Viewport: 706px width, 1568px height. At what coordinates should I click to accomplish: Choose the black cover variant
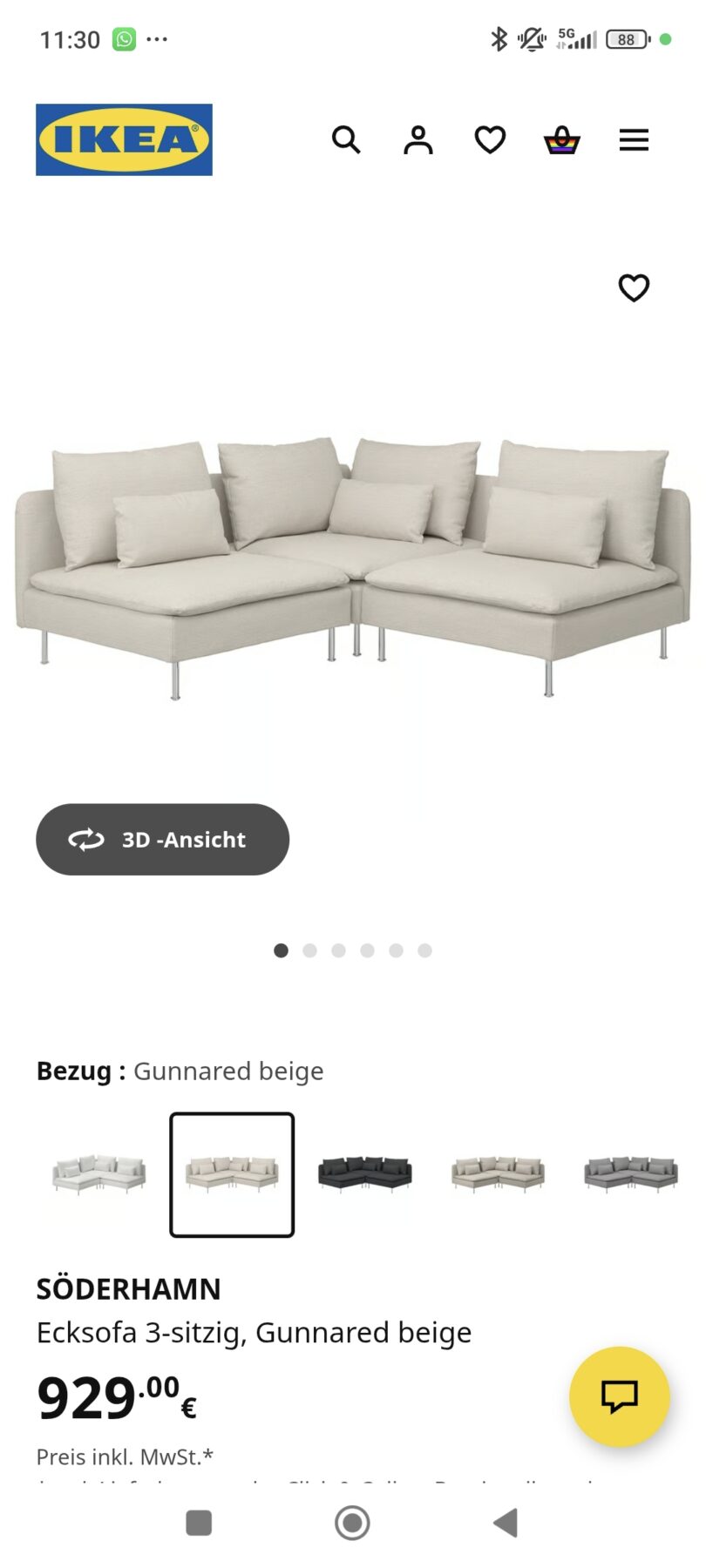tap(364, 1174)
